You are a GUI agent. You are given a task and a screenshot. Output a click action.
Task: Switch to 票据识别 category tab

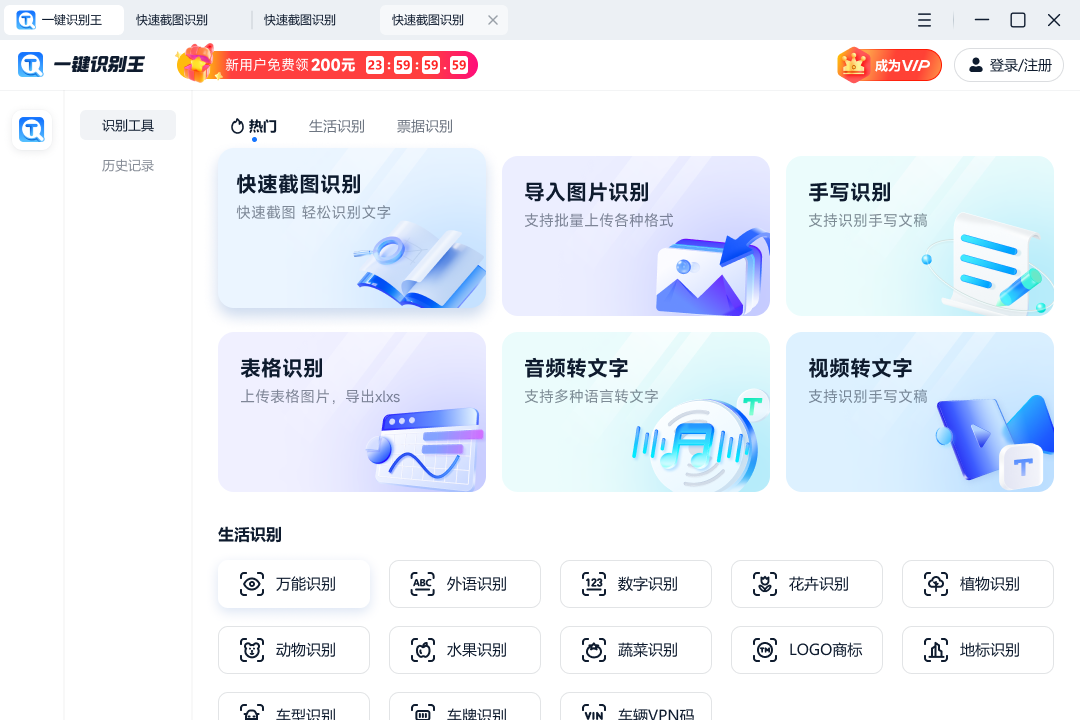point(424,127)
